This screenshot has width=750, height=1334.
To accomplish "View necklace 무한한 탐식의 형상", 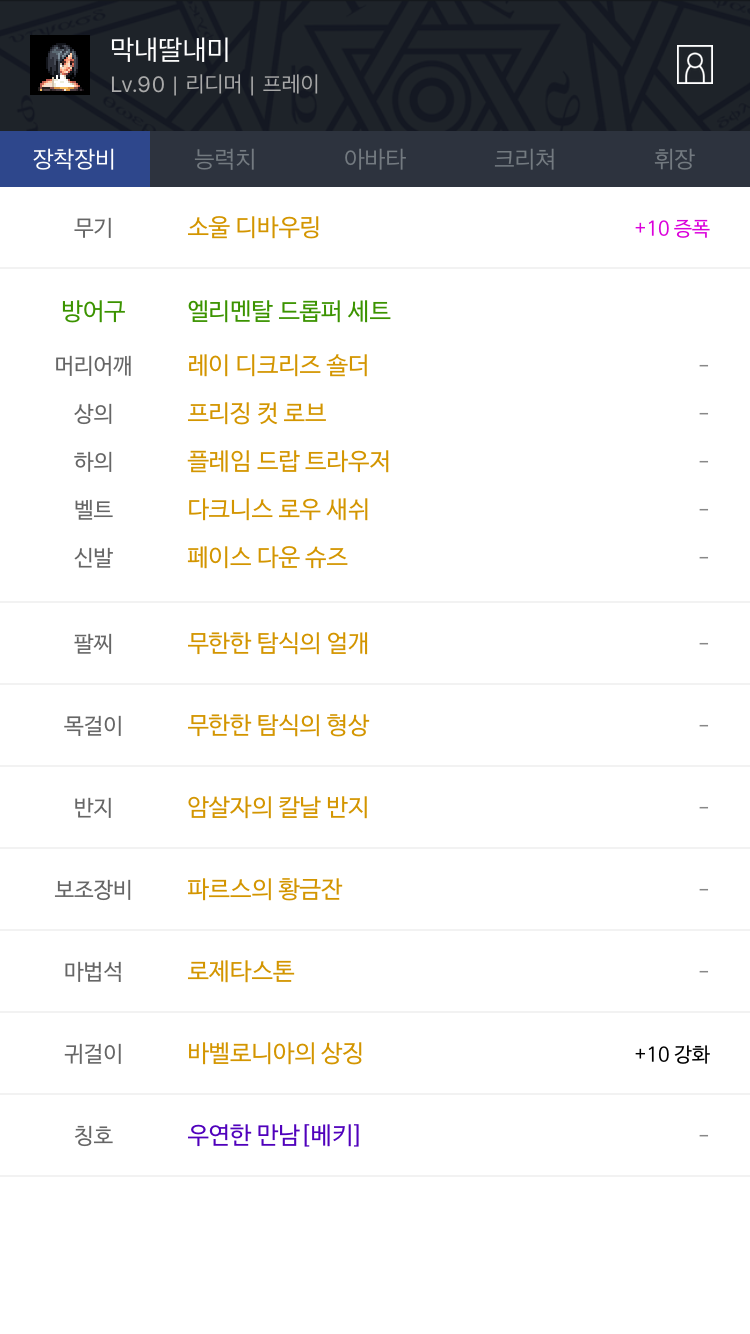I will pos(278,725).
